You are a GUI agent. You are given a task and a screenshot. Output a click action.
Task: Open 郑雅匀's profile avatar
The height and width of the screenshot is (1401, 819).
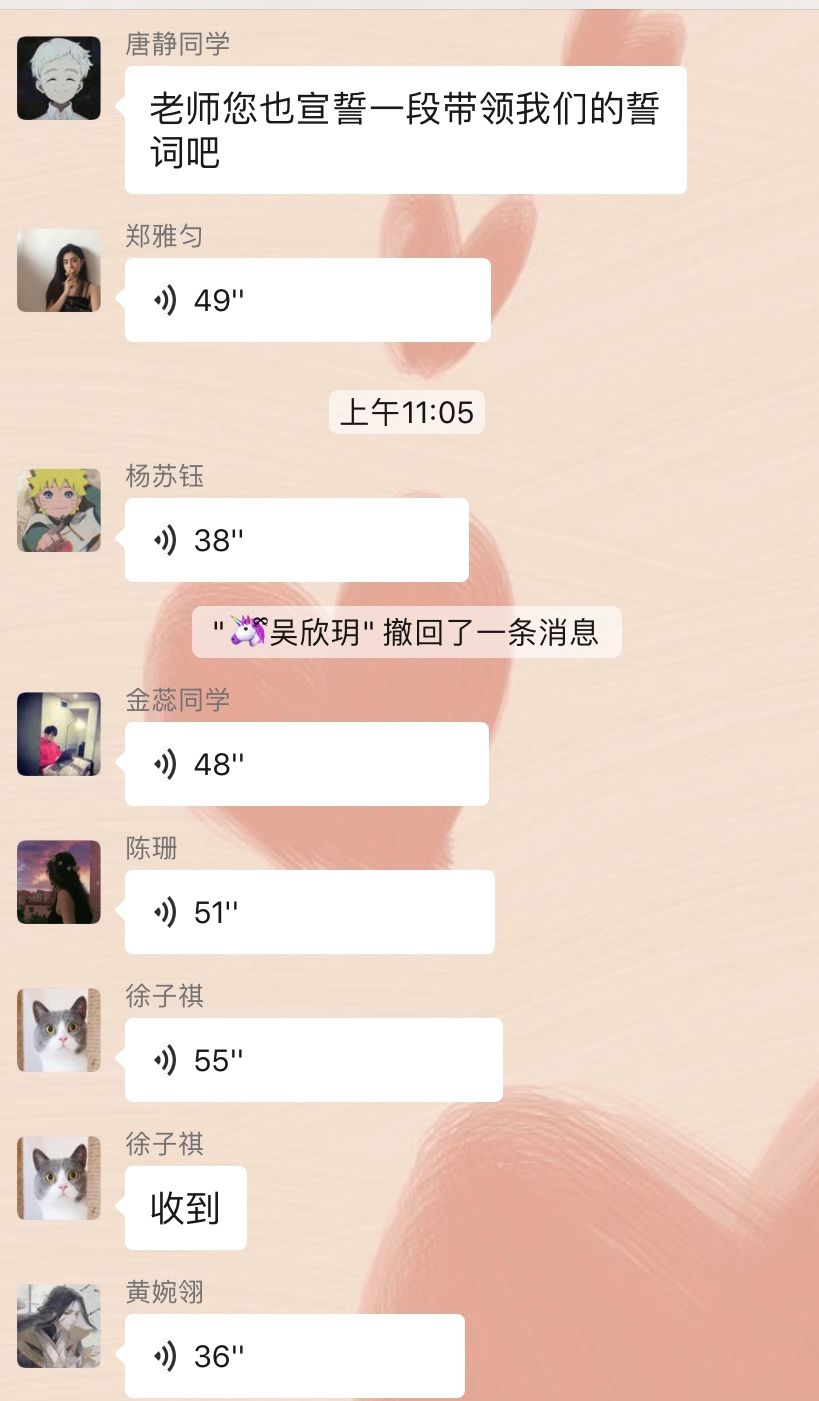(59, 270)
